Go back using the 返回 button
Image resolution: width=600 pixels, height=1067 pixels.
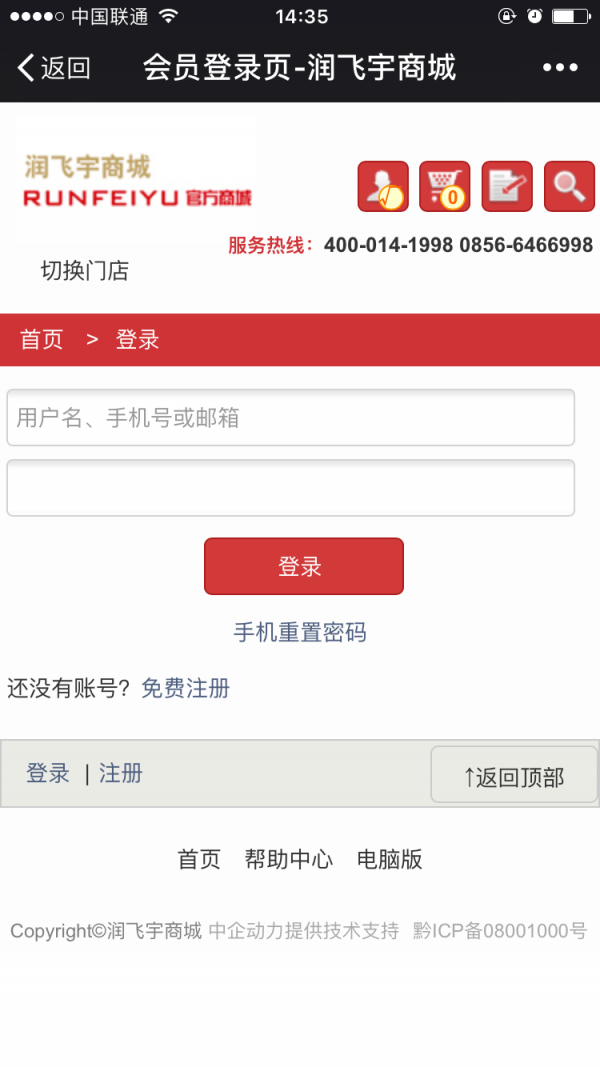pyautogui.click(x=54, y=68)
